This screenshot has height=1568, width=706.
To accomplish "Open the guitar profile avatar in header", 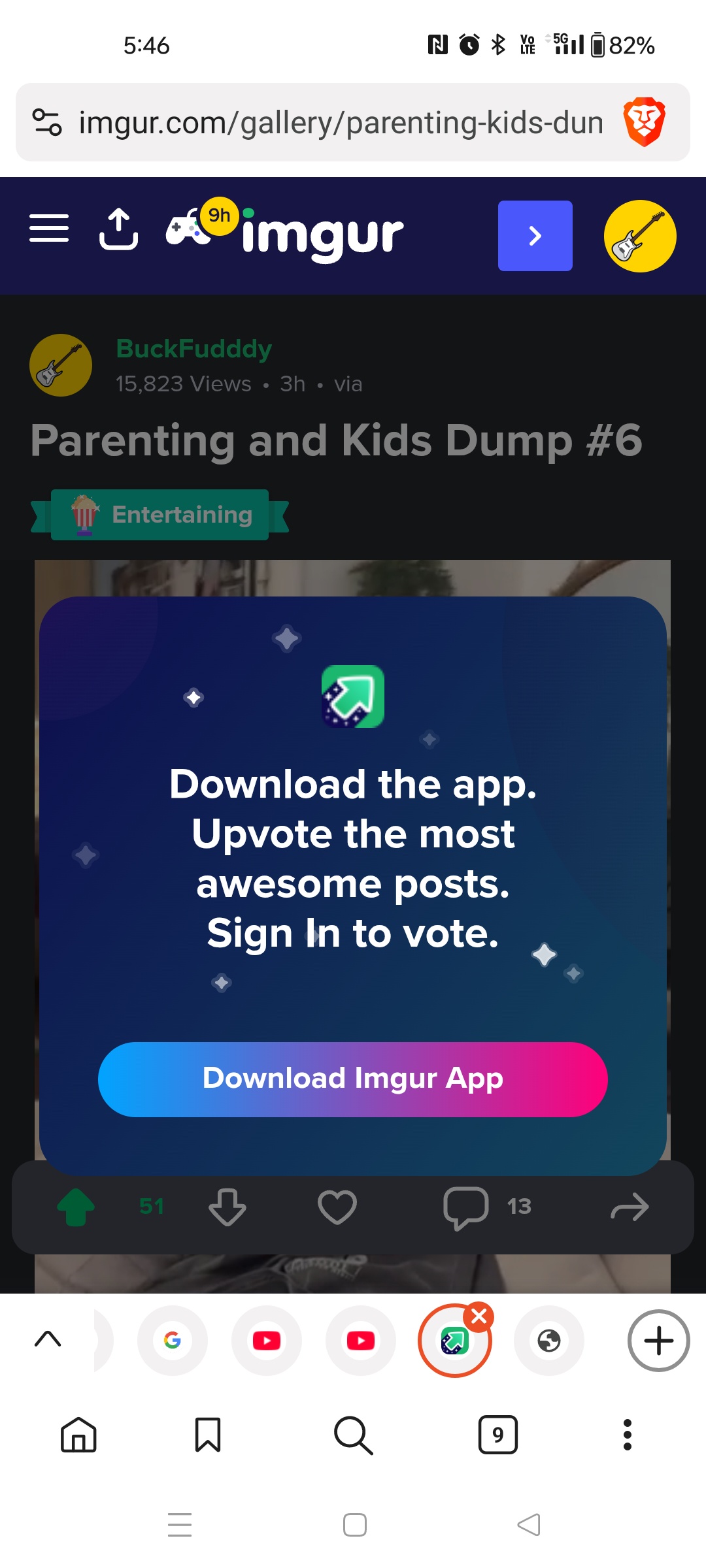I will point(640,236).
